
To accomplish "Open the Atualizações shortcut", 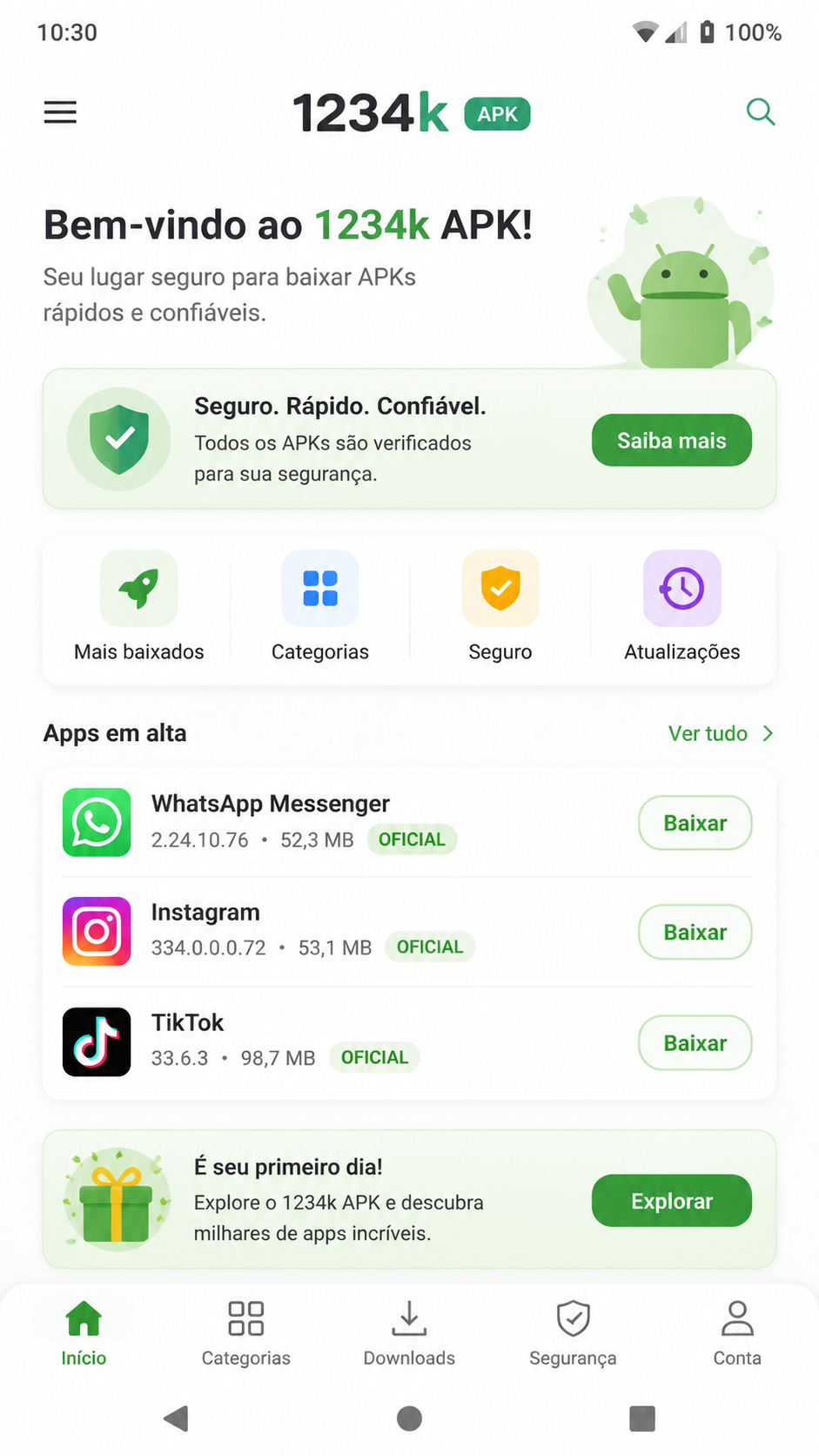I will tap(682, 607).
